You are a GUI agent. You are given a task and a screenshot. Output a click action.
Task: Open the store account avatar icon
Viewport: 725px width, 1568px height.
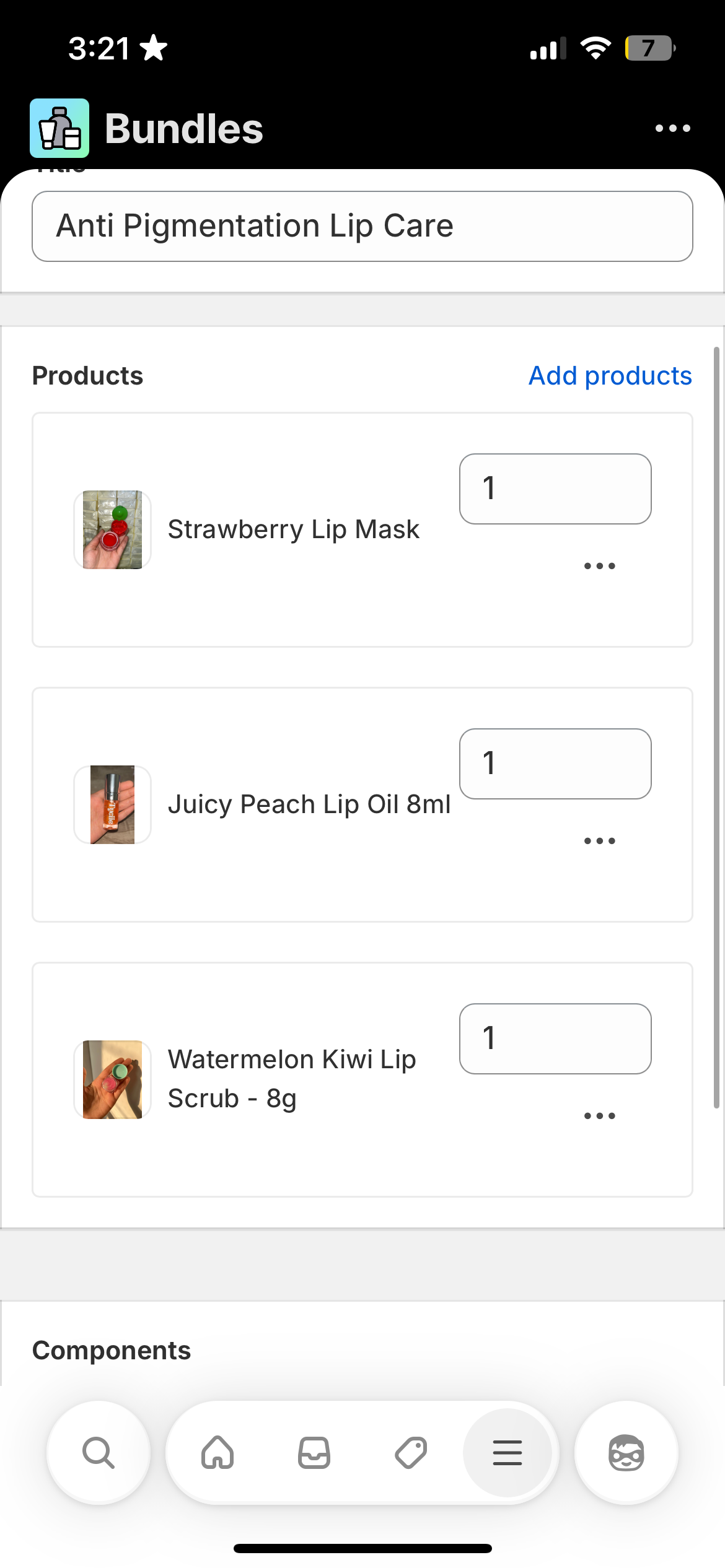coord(626,1453)
